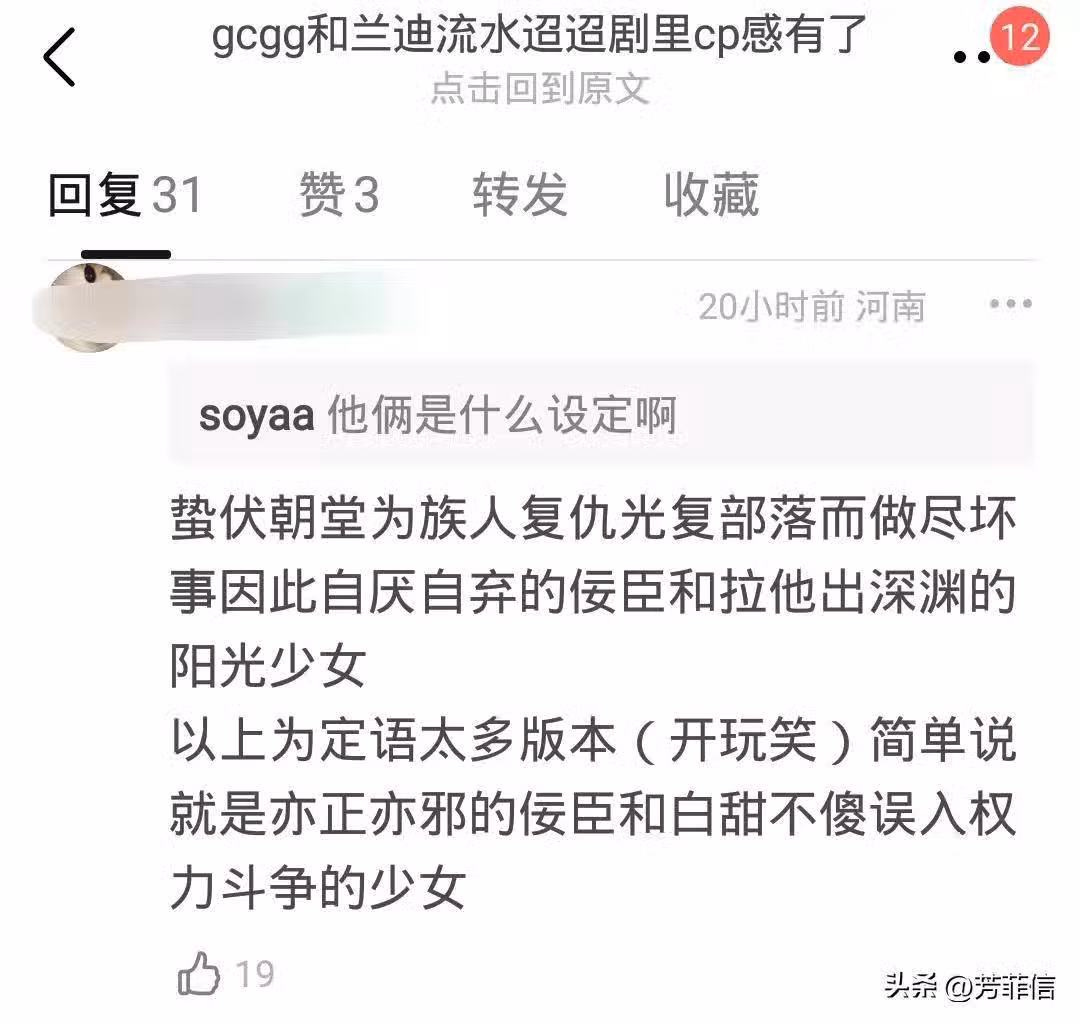1080x1024 pixels.
Task: Open the three-dot options for the comment
Action: click(1009, 305)
